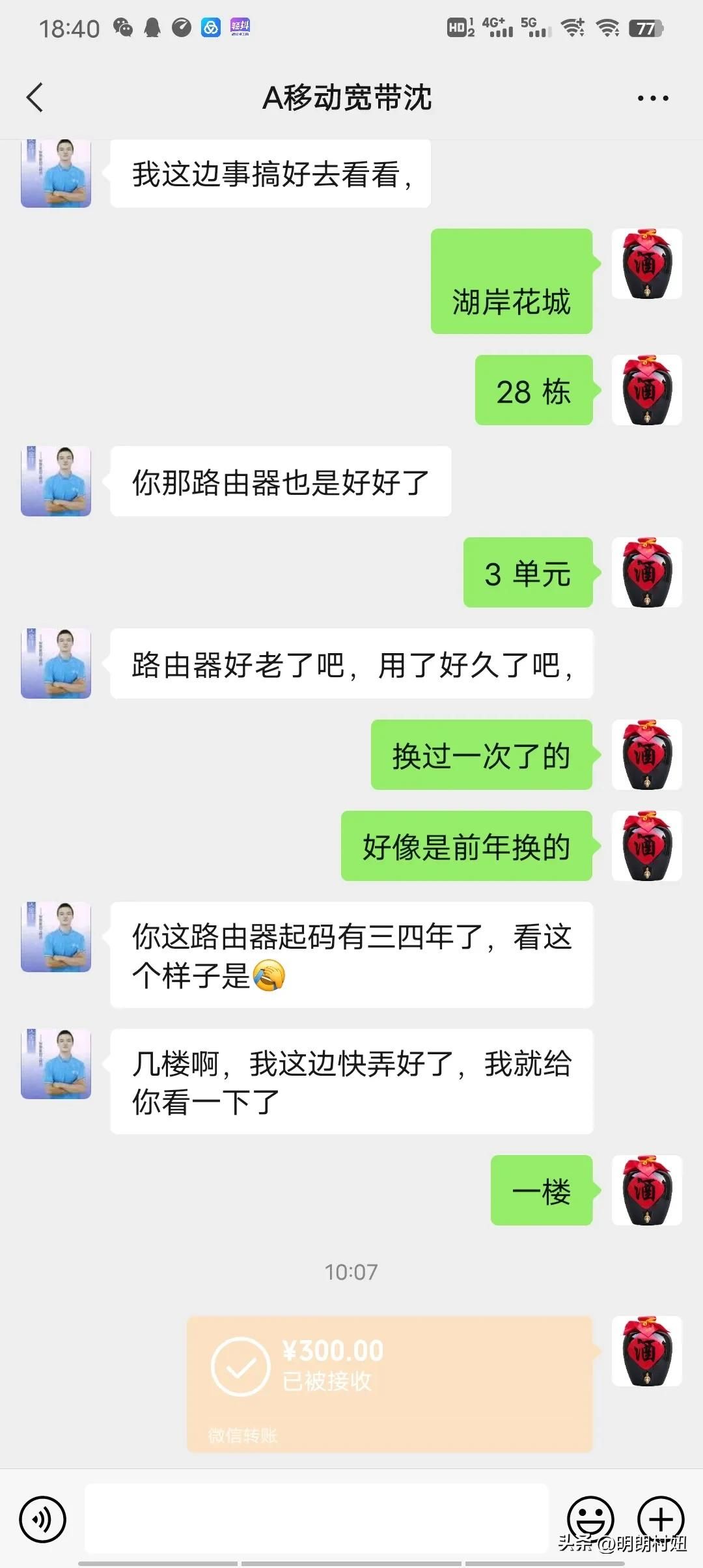Screen dimensions: 703x1568
Task: Open own avatar next to 湖岸花城
Action: click(x=646, y=264)
